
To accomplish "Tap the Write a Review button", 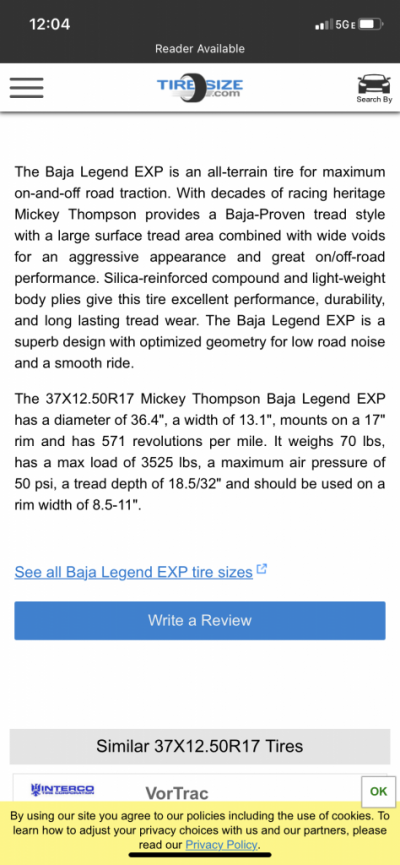I will pyautogui.click(x=200, y=621).
